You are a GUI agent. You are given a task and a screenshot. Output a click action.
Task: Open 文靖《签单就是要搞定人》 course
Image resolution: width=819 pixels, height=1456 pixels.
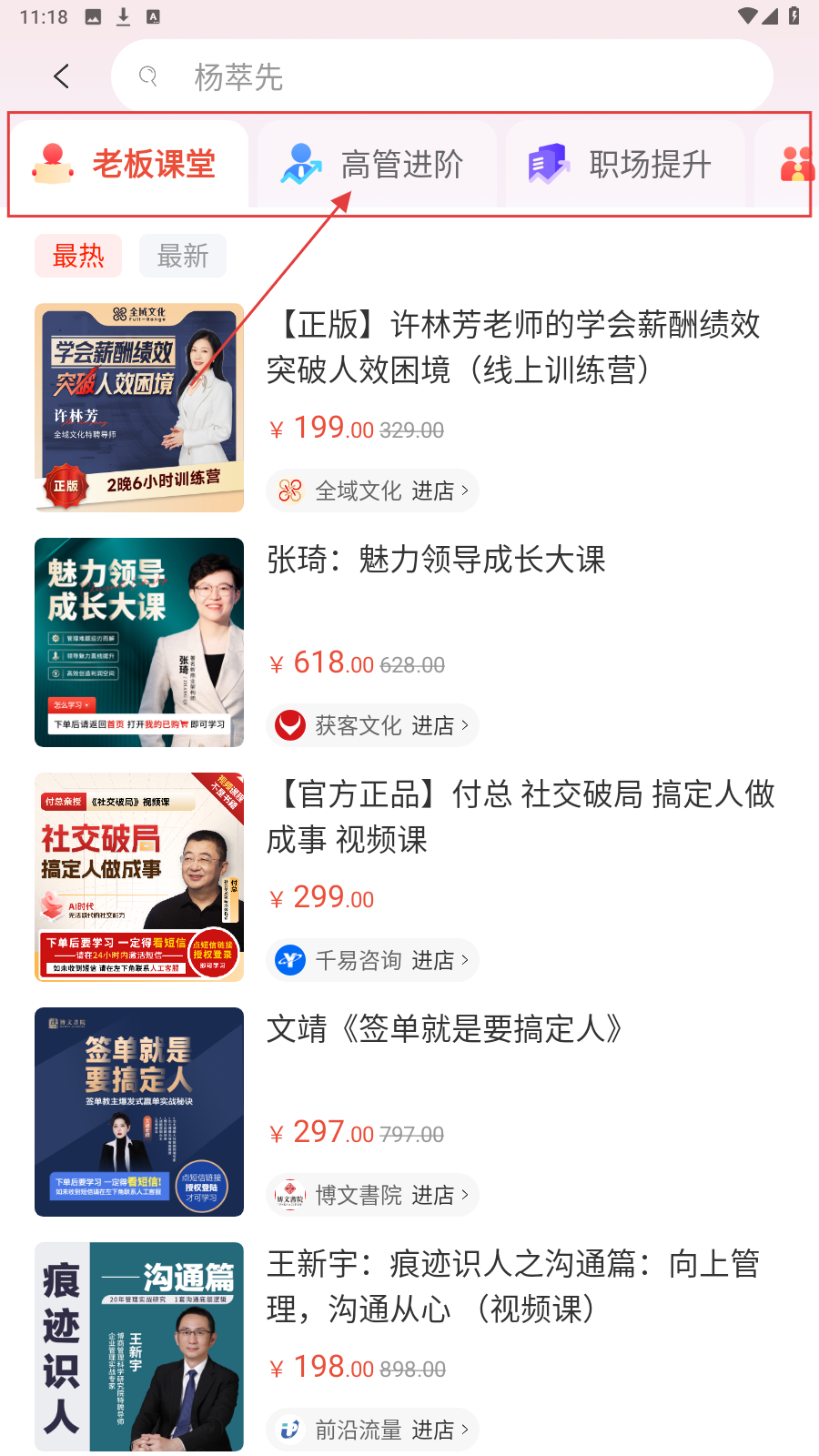click(x=446, y=1029)
